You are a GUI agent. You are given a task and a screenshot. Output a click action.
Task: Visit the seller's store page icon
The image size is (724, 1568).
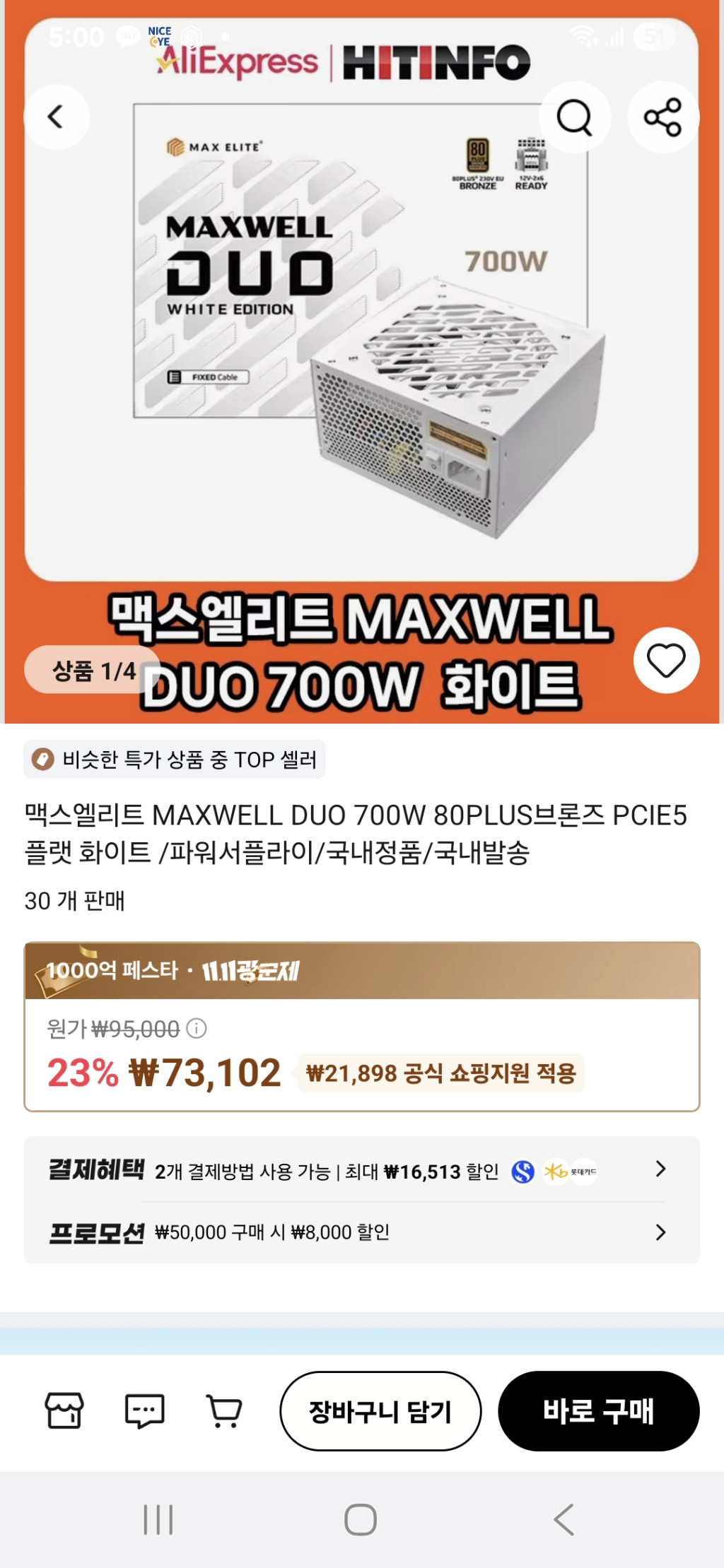point(64,1411)
